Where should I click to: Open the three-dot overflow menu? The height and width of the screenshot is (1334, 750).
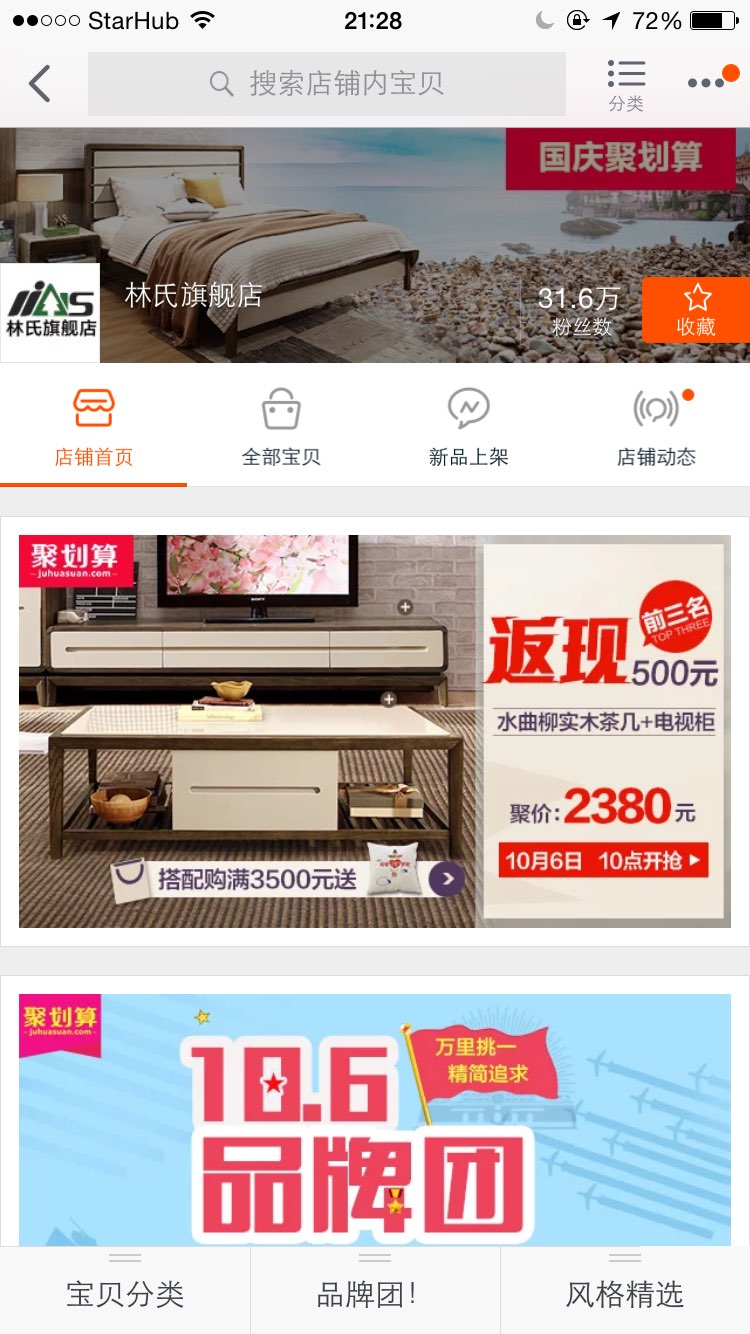tap(707, 84)
